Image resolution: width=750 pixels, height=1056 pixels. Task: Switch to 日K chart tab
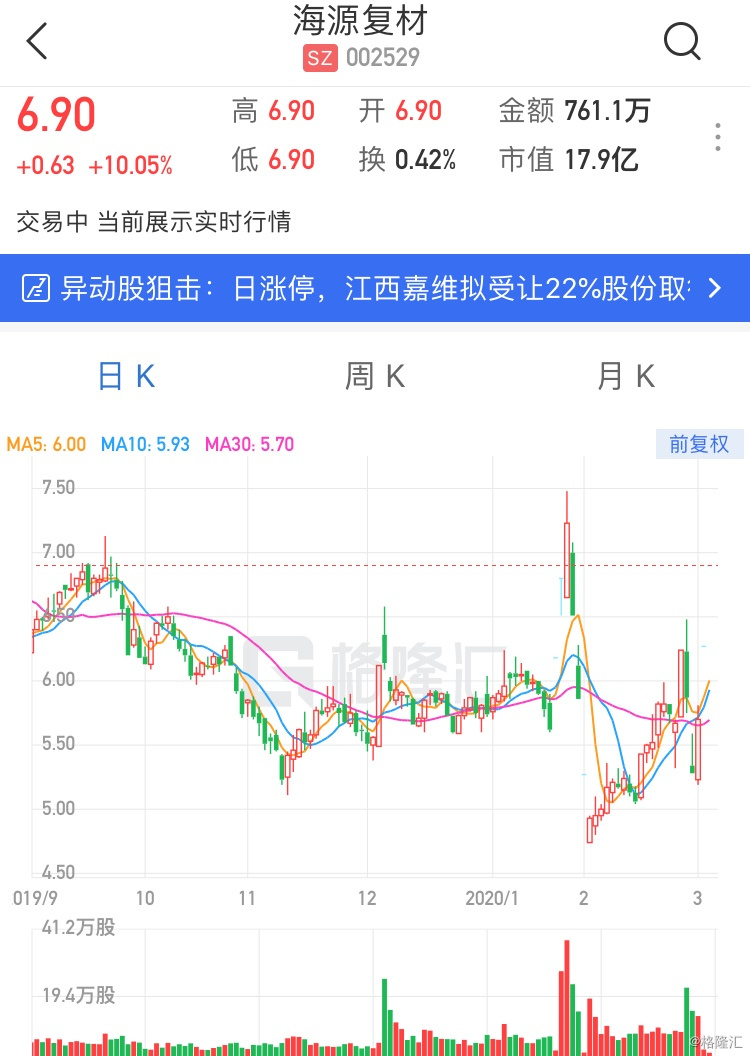click(126, 377)
